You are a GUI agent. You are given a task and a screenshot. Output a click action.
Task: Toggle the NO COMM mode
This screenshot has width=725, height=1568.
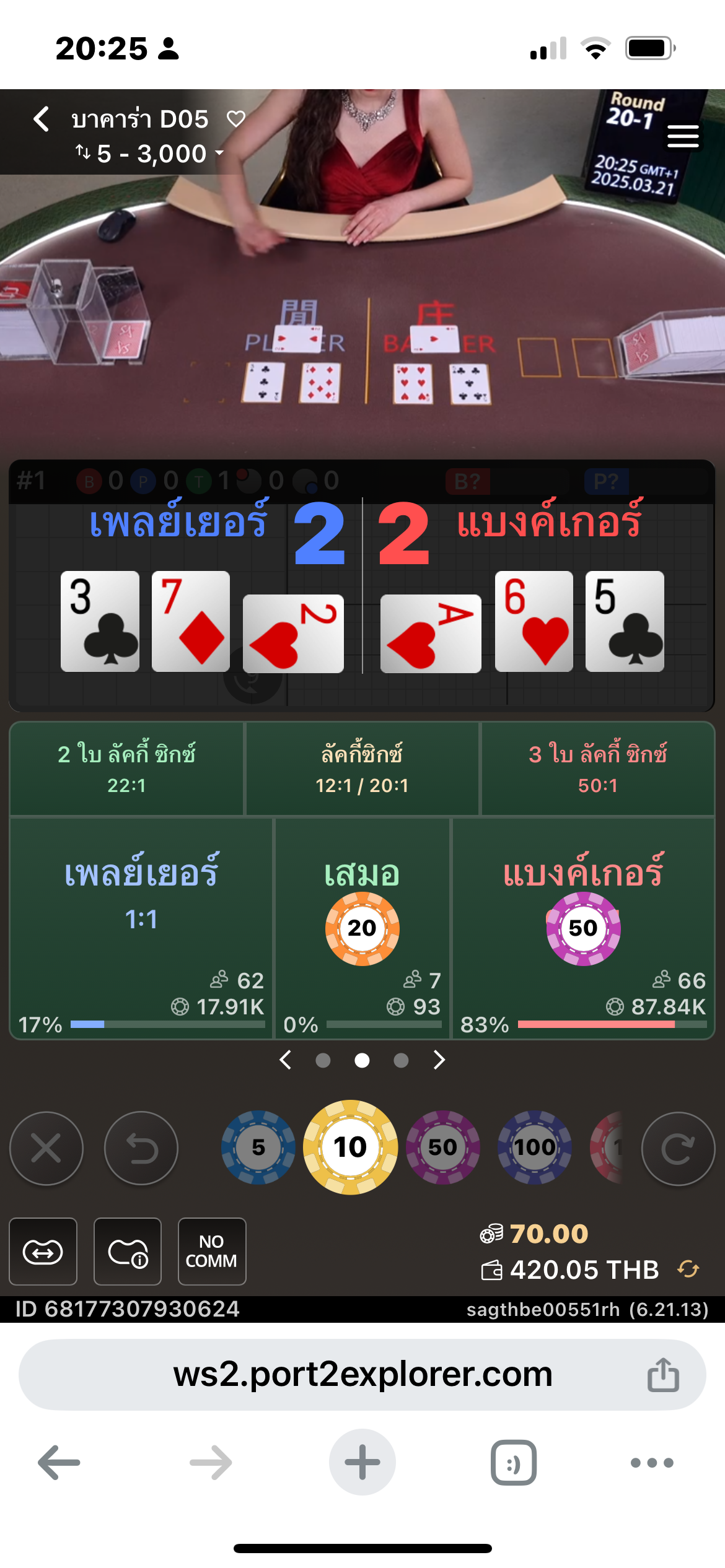tap(212, 1252)
